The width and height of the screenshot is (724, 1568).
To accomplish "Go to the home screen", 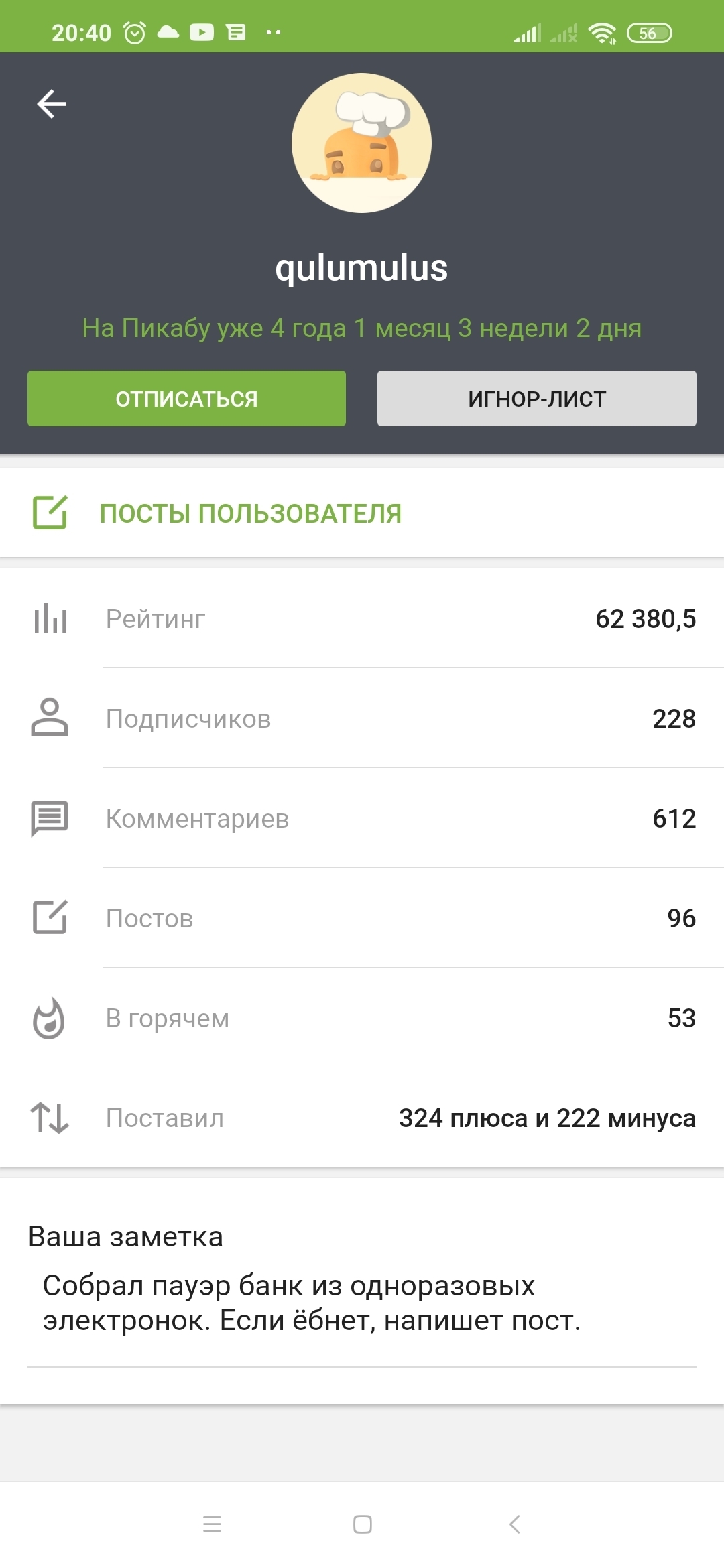I will [362, 1524].
